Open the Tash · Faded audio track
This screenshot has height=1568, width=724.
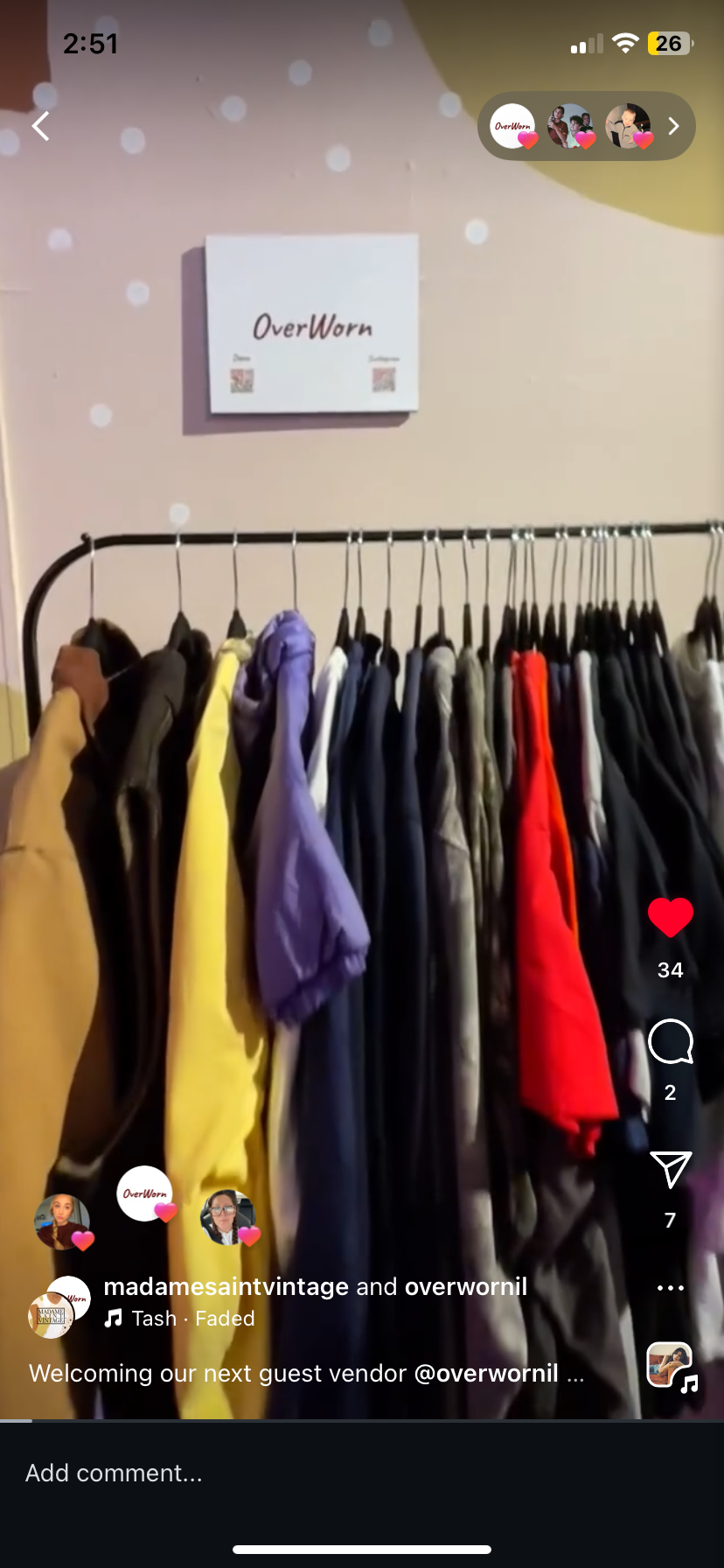[192, 1319]
